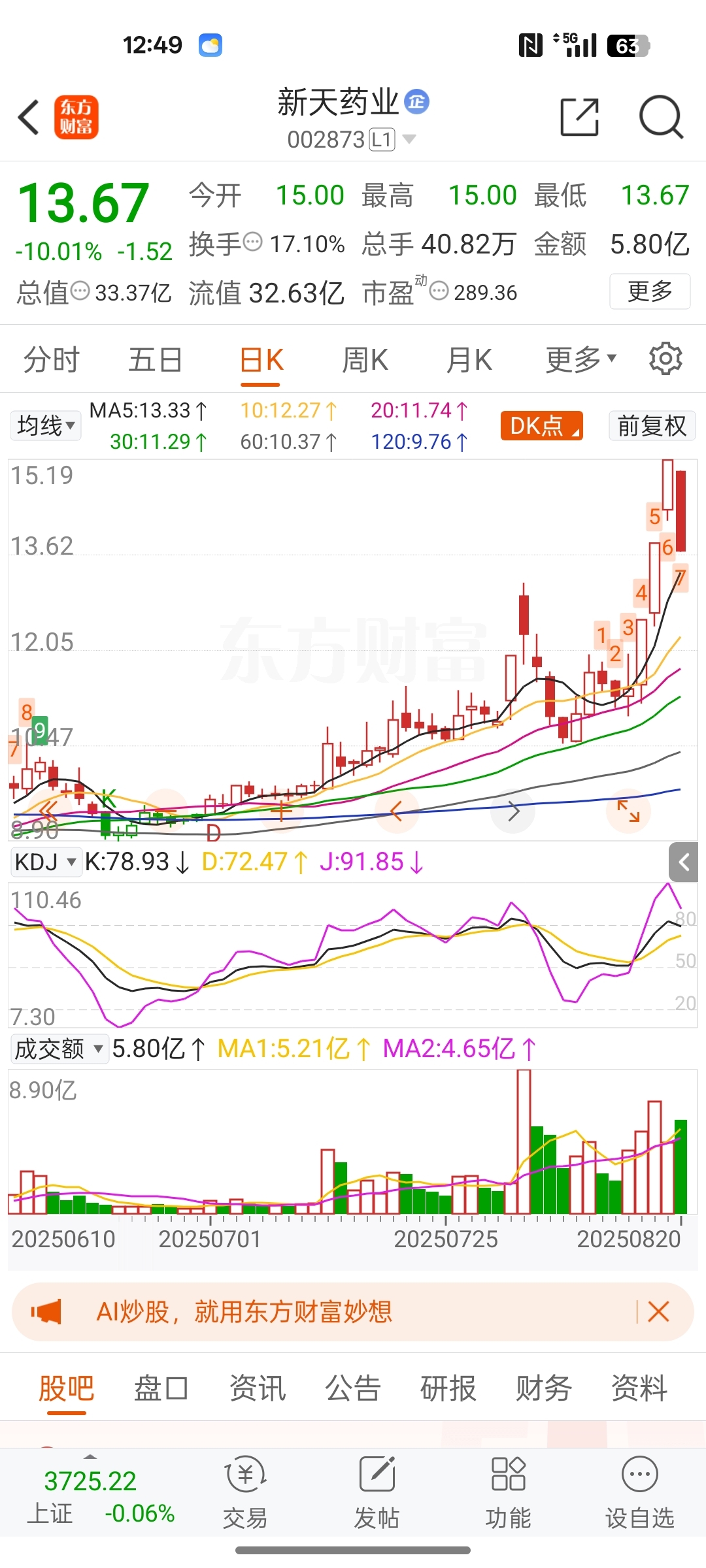Open the 均线 indicator dropdown
Image resolution: width=706 pixels, height=1568 pixels.
coord(45,426)
